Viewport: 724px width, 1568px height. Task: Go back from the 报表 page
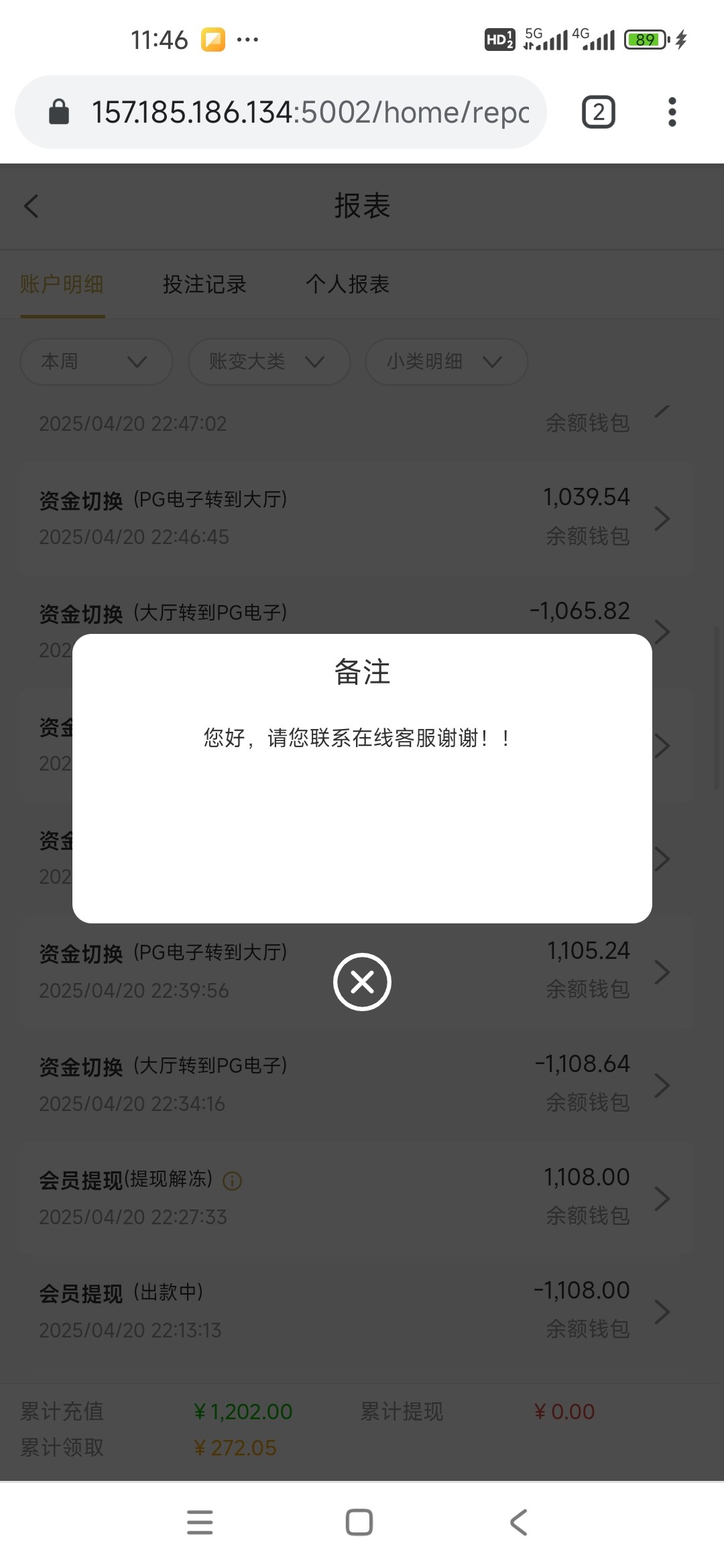tap(32, 206)
